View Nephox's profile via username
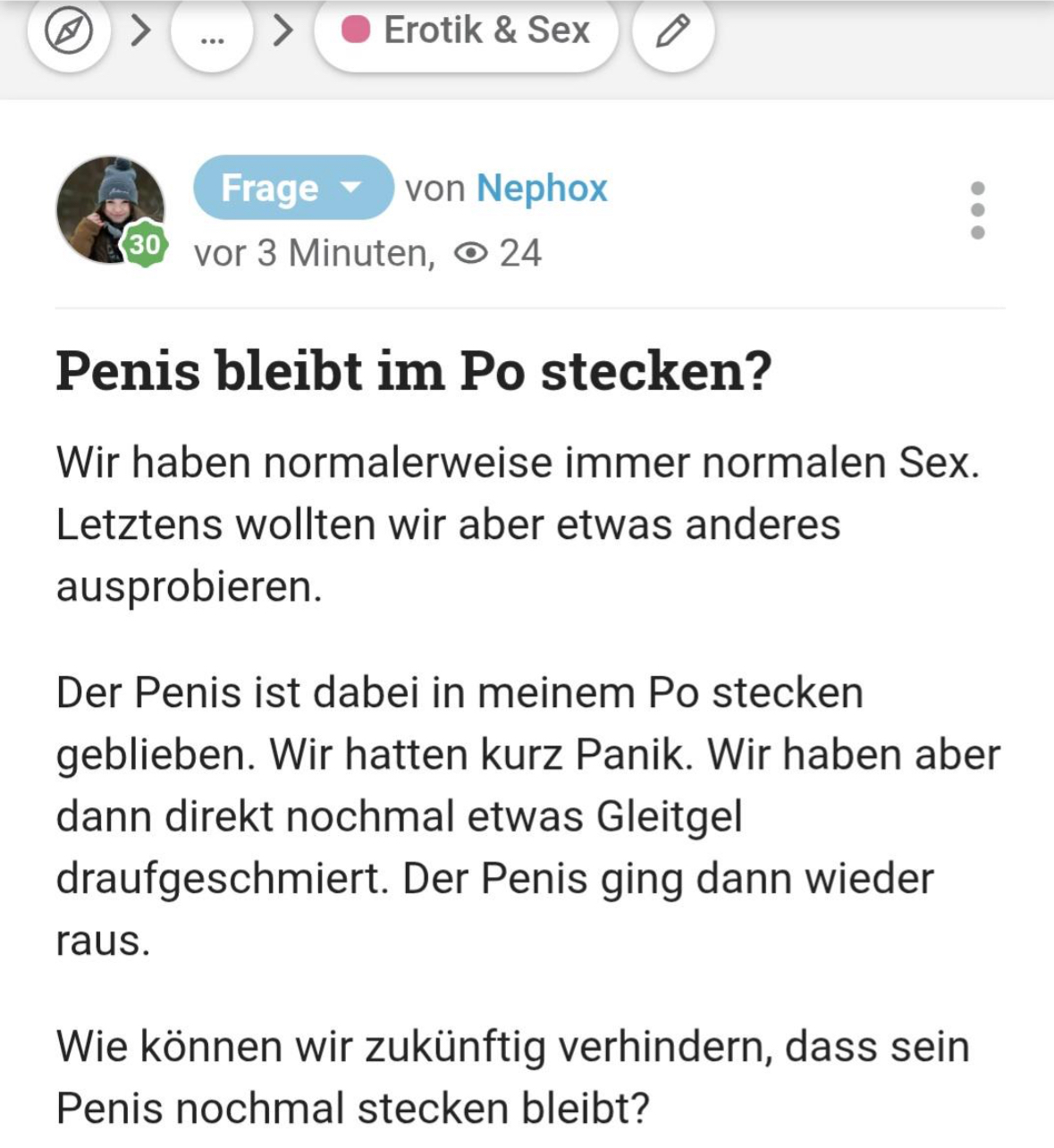The height and width of the screenshot is (1148, 1054). click(542, 189)
